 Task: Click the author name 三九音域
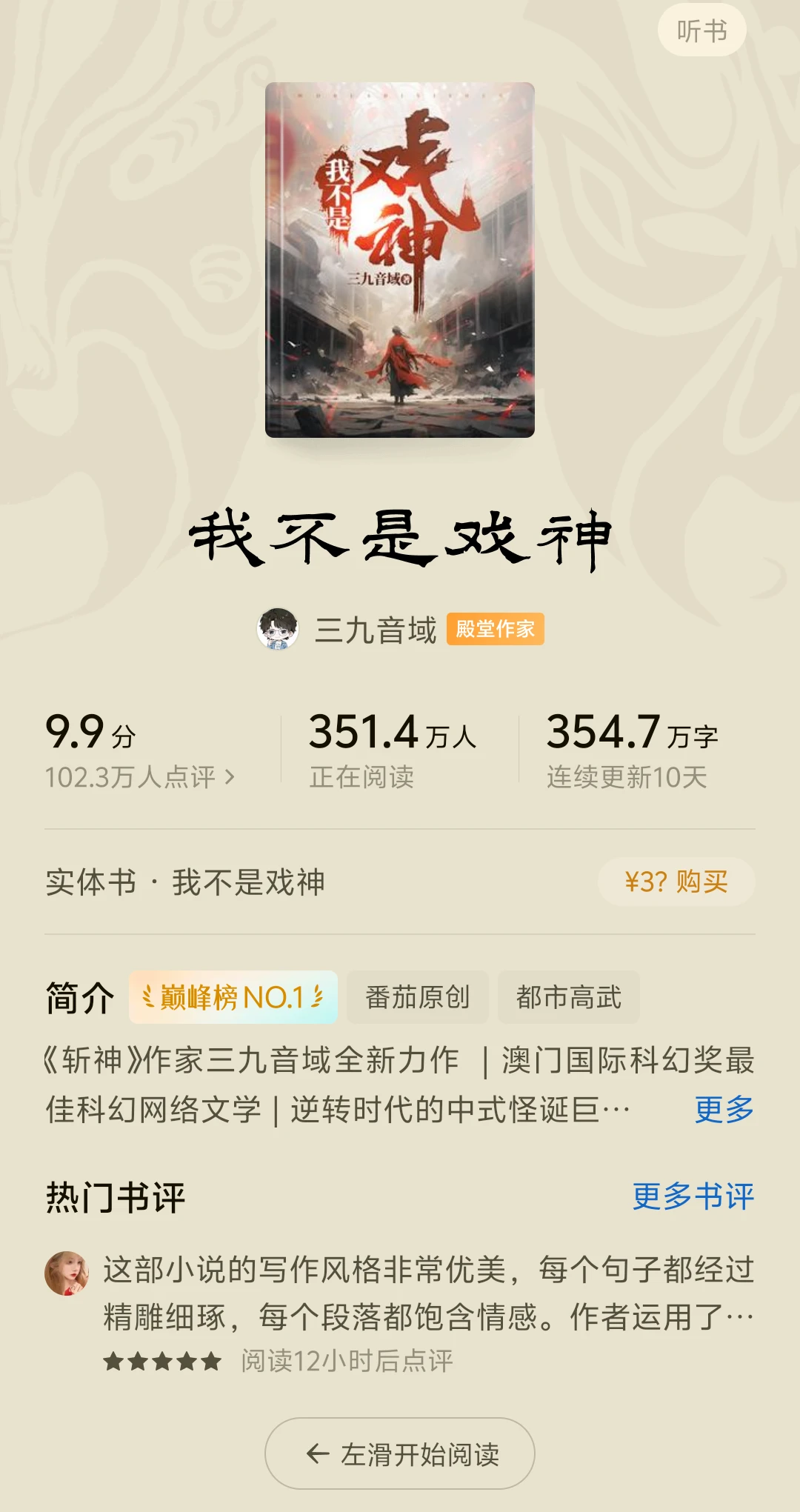tap(375, 629)
